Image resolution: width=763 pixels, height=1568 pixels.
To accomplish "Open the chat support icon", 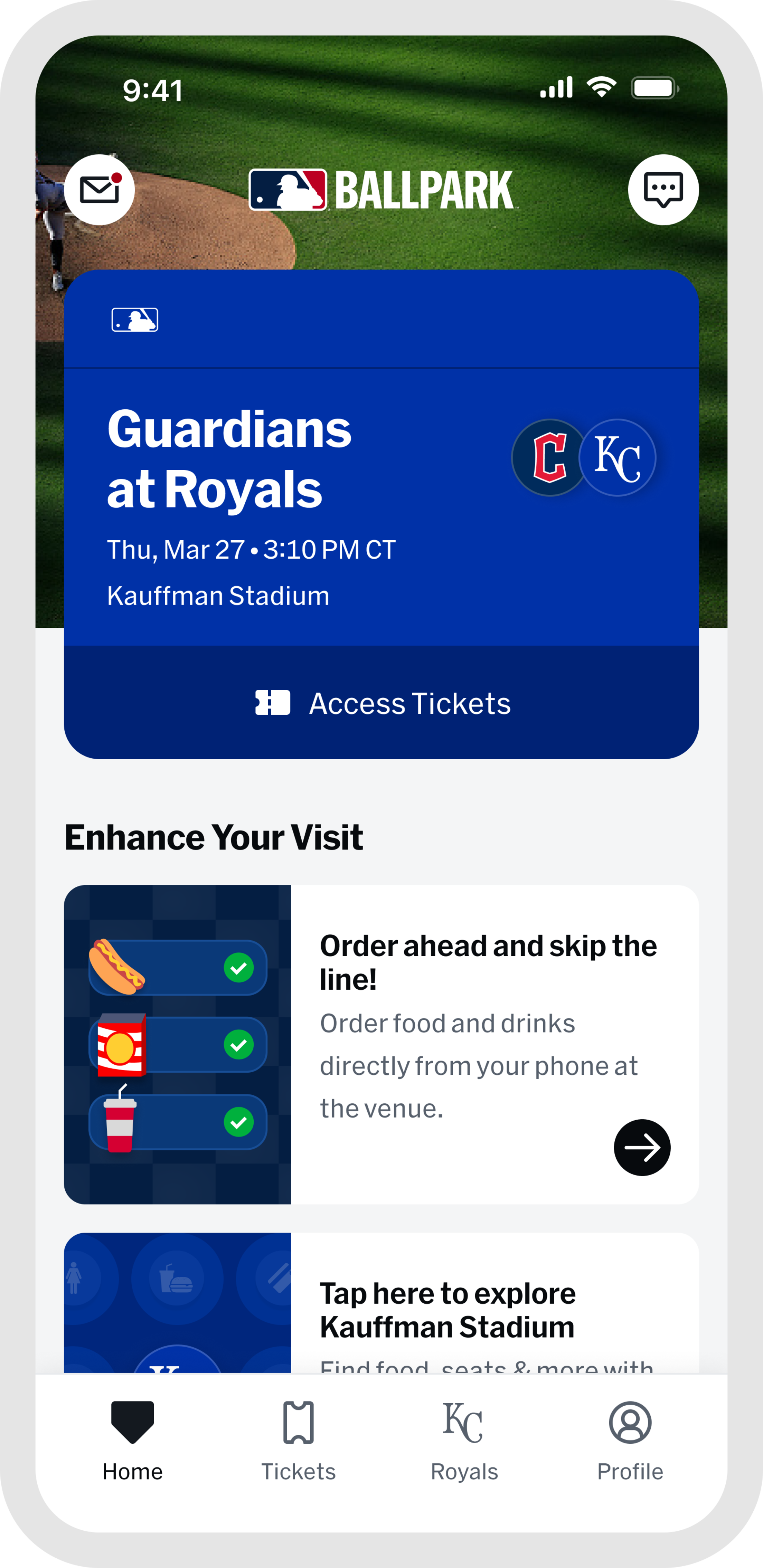I will 663,190.
